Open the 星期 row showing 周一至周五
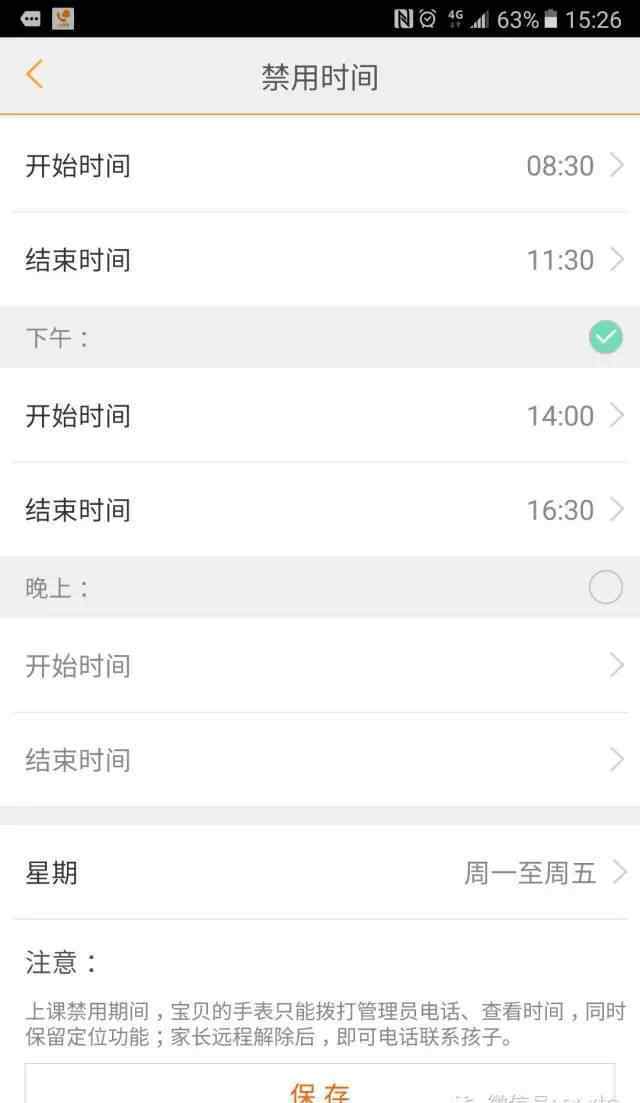The image size is (640, 1103). 320,872
